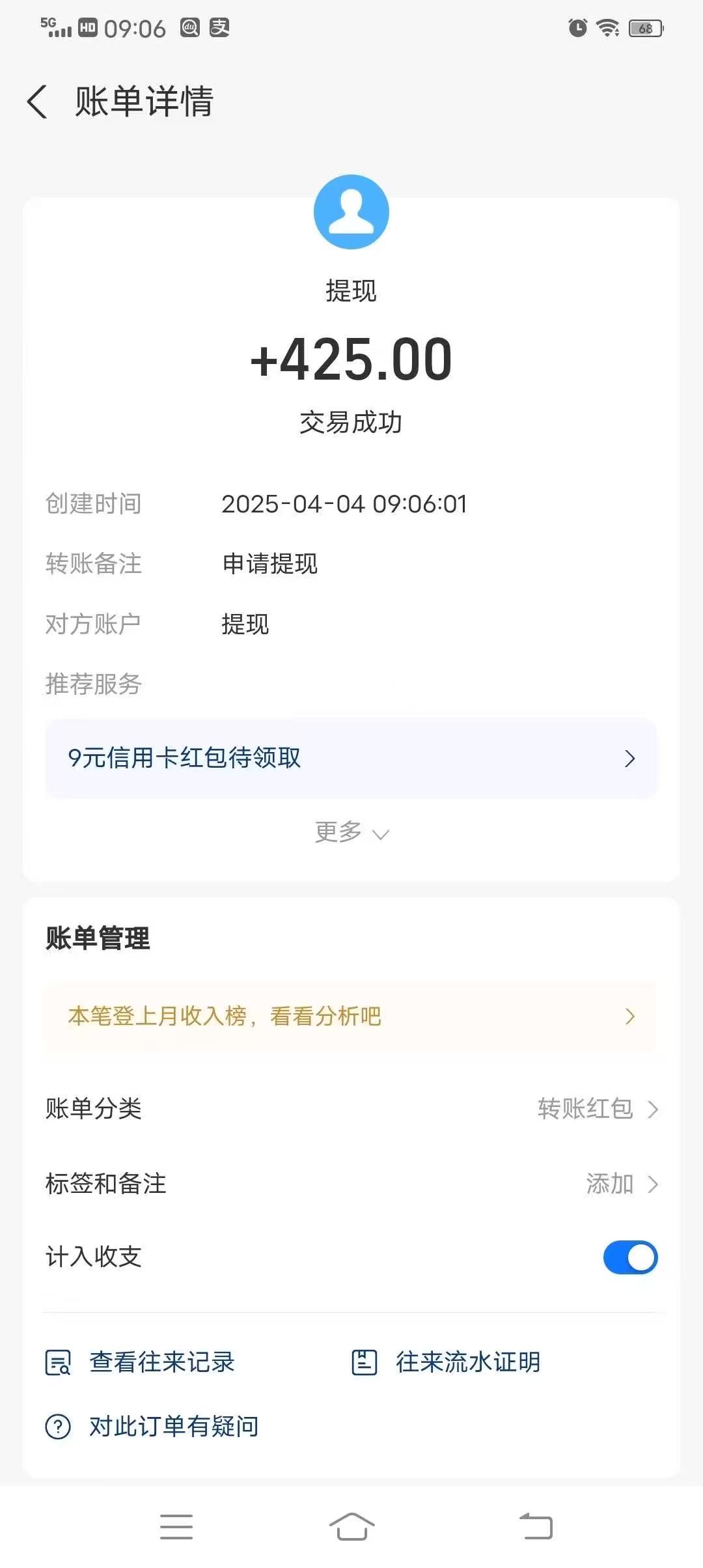The height and width of the screenshot is (1568, 703).
Task: Go to the system home screen
Action: (x=351, y=1526)
